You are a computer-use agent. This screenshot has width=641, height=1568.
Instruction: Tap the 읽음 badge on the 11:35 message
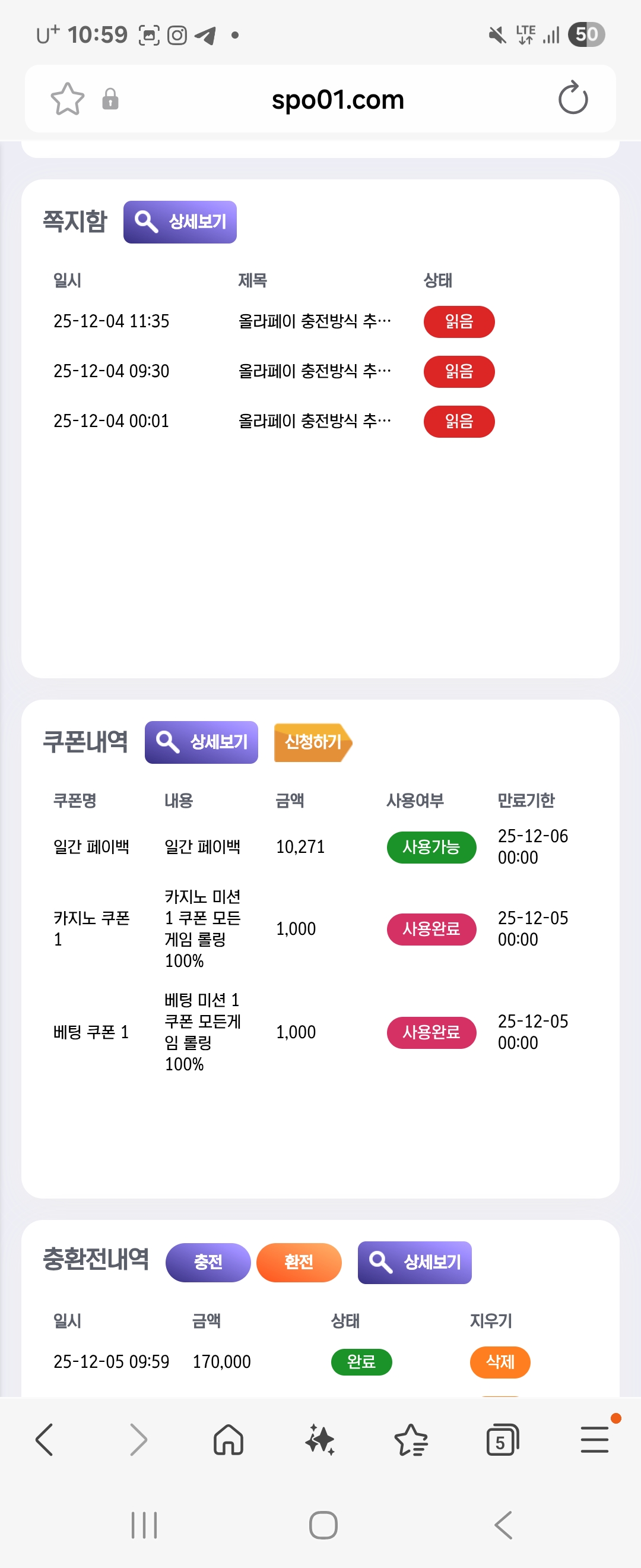(459, 321)
